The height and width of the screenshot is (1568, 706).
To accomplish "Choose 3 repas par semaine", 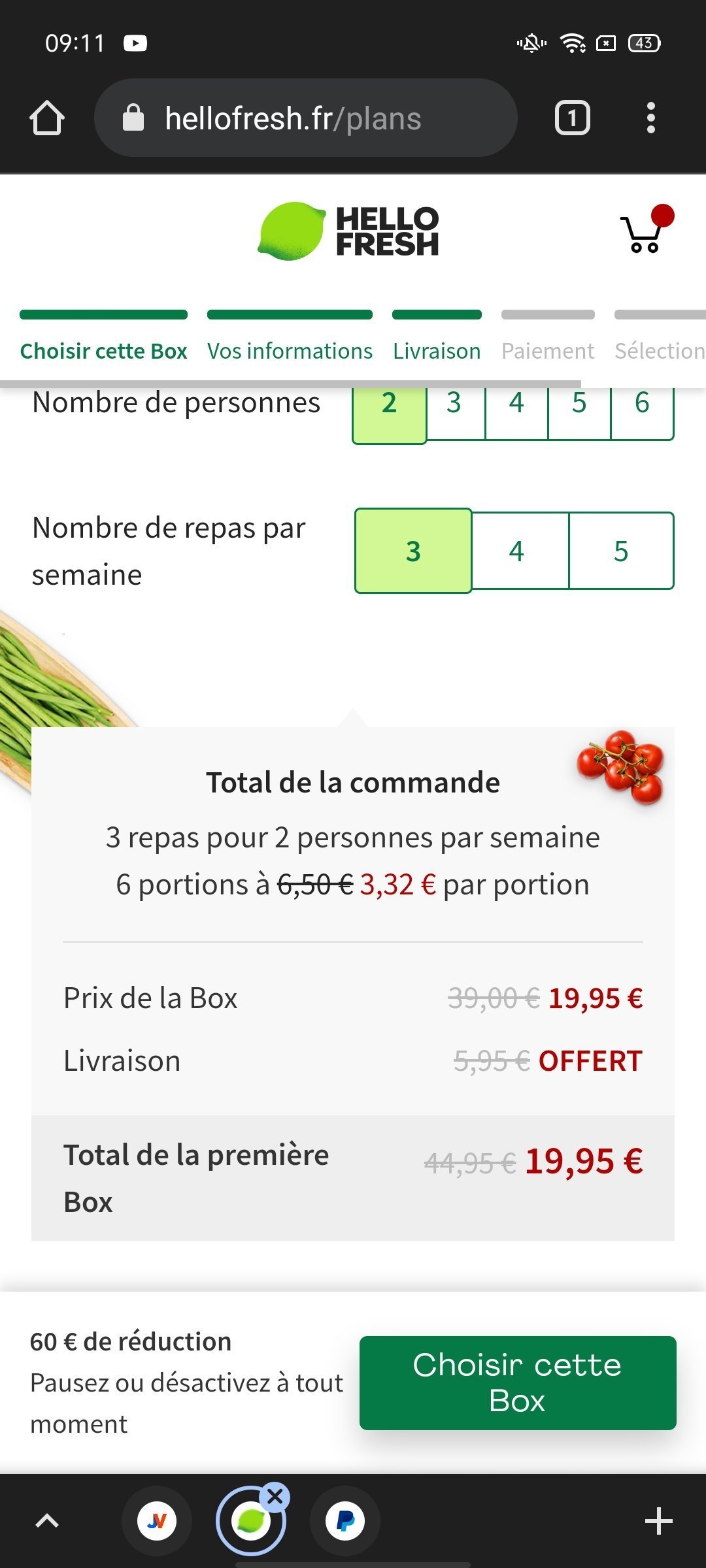I will (413, 551).
